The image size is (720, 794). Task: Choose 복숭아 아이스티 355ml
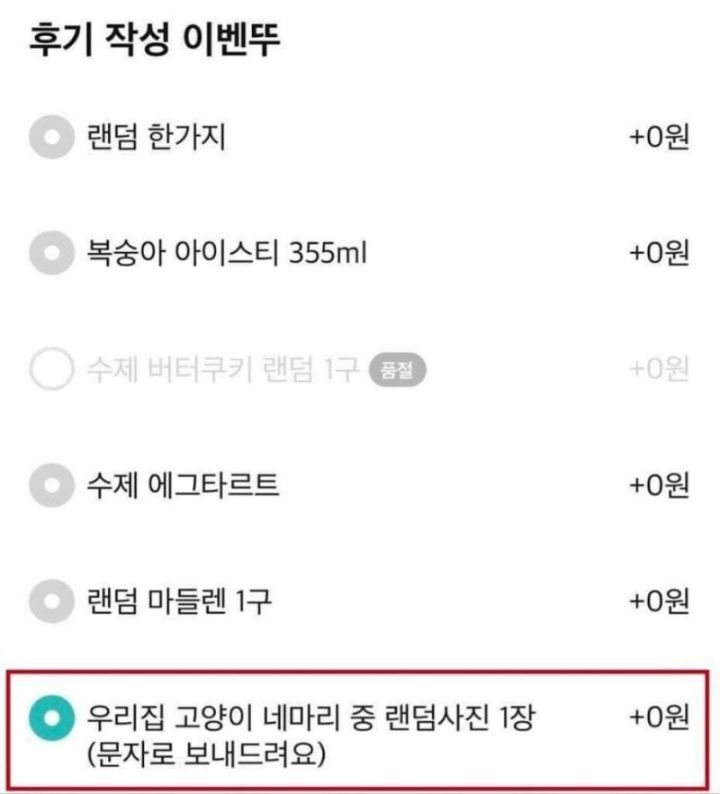click(50, 254)
